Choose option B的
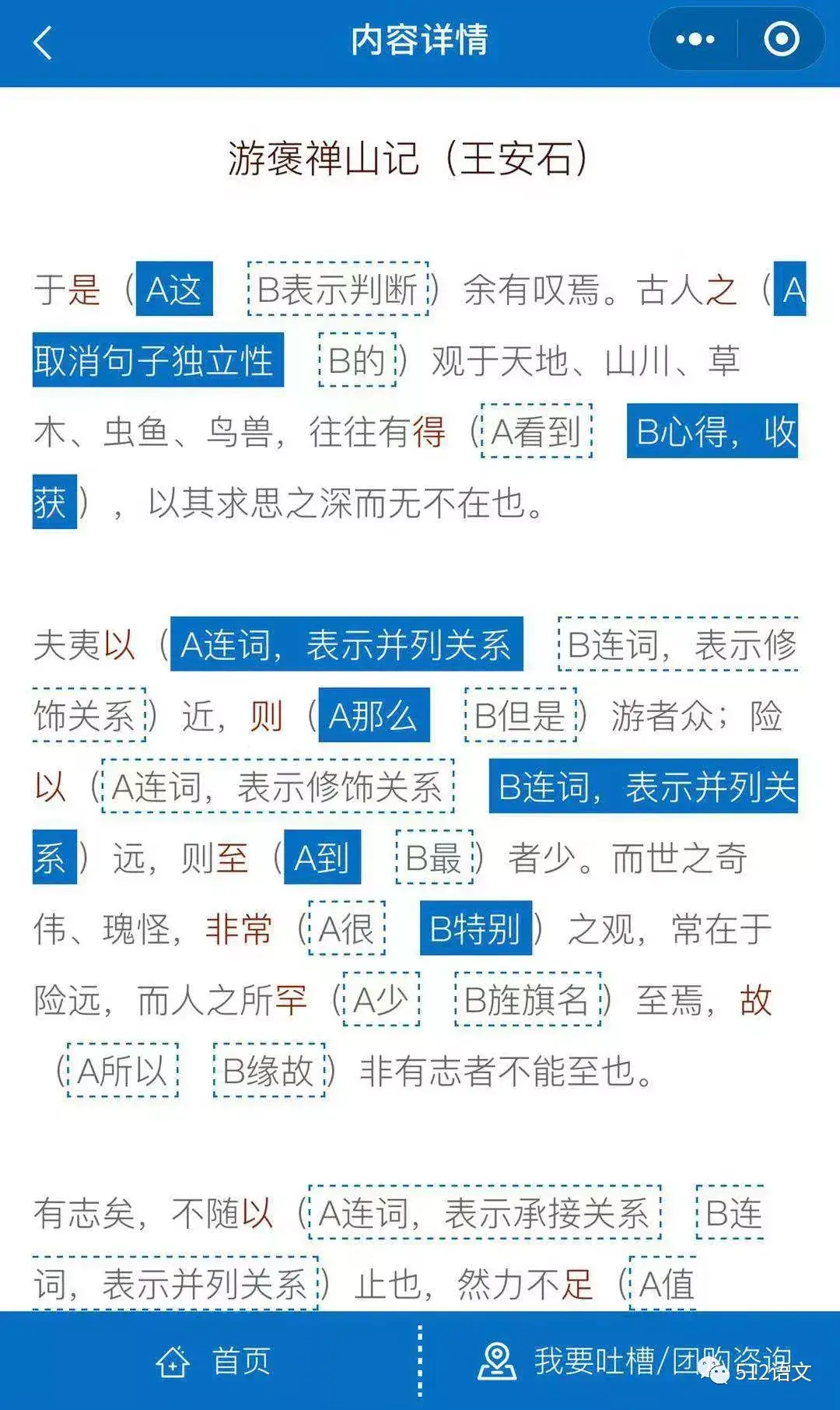Viewport: 840px width, 1410px height. [358, 360]
